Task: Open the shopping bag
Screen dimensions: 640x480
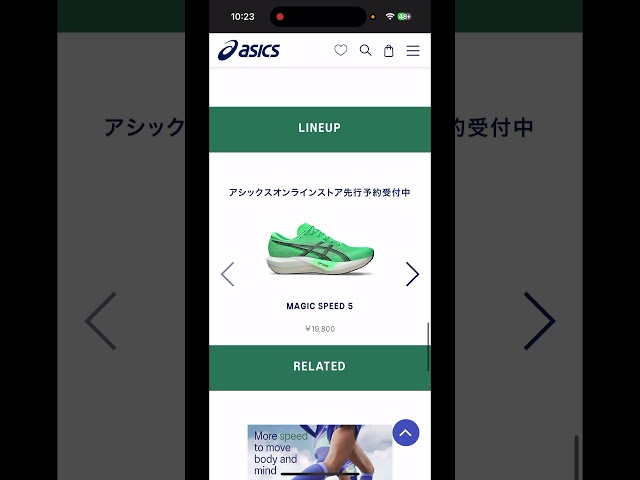Action: (x=389, y=50)
